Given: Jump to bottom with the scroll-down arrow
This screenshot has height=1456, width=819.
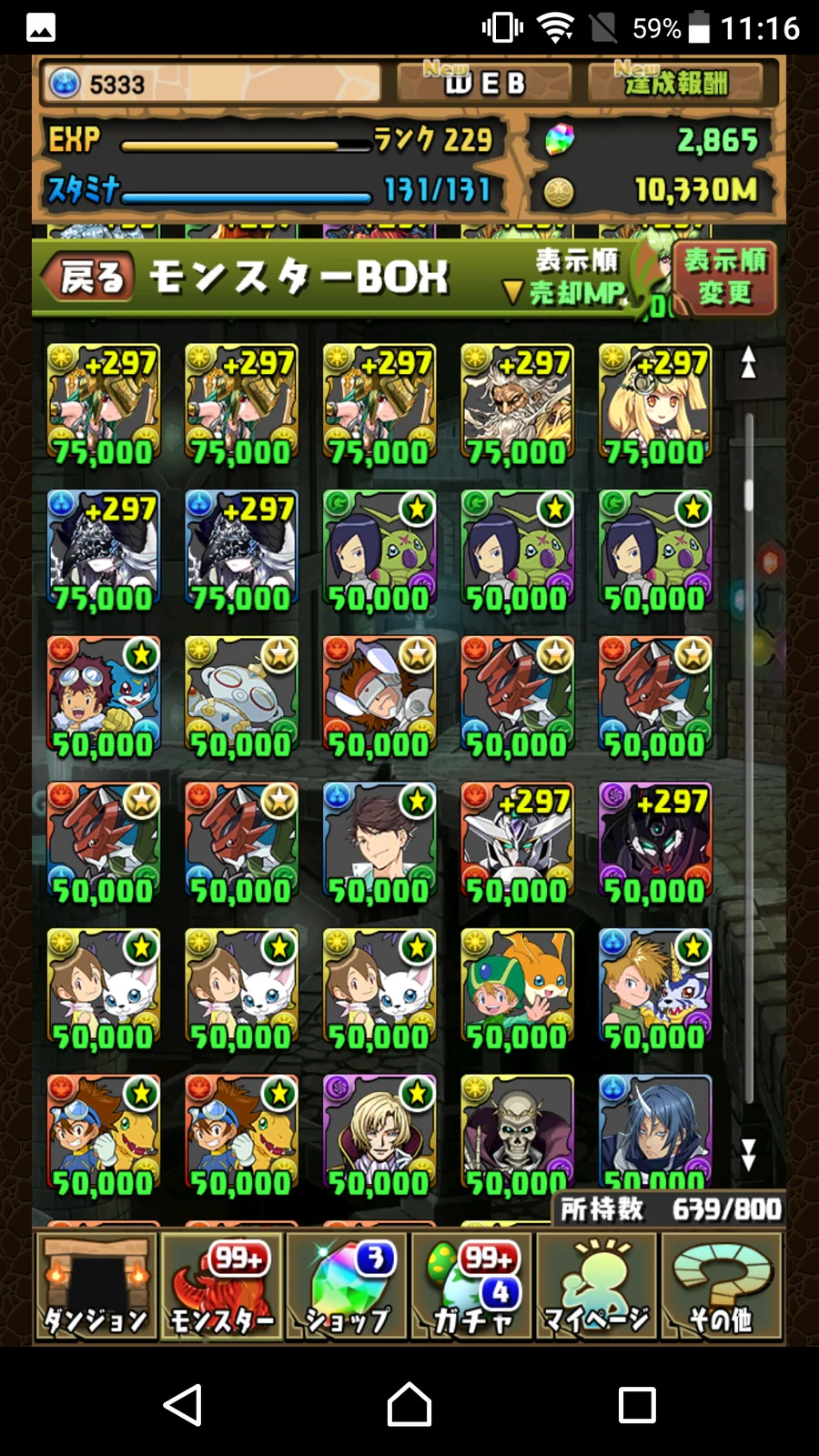Looking at the screenshot, I should (748, 1155).
